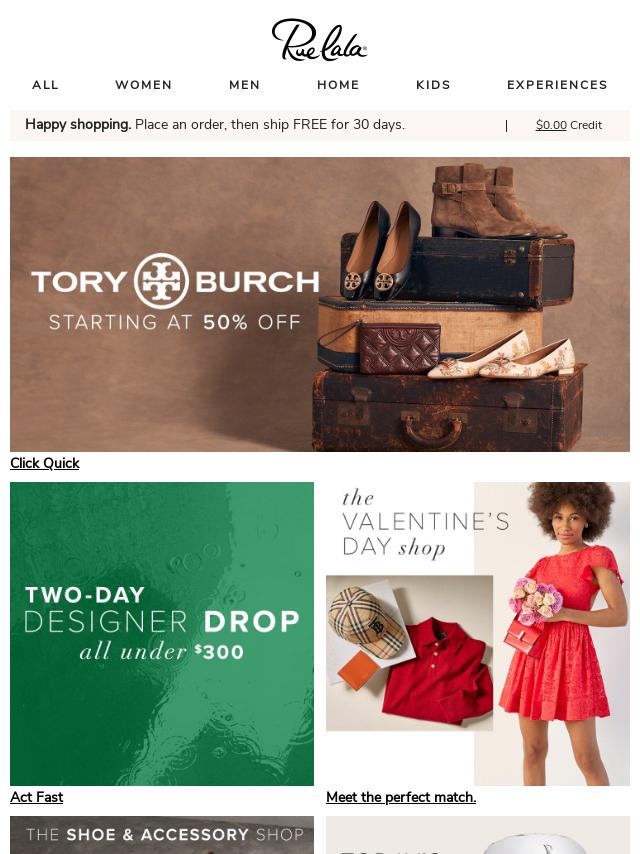View the $0.00 credit balance
Image resolution: width=640 pixels, height=854 pixels.
point(568,125)
